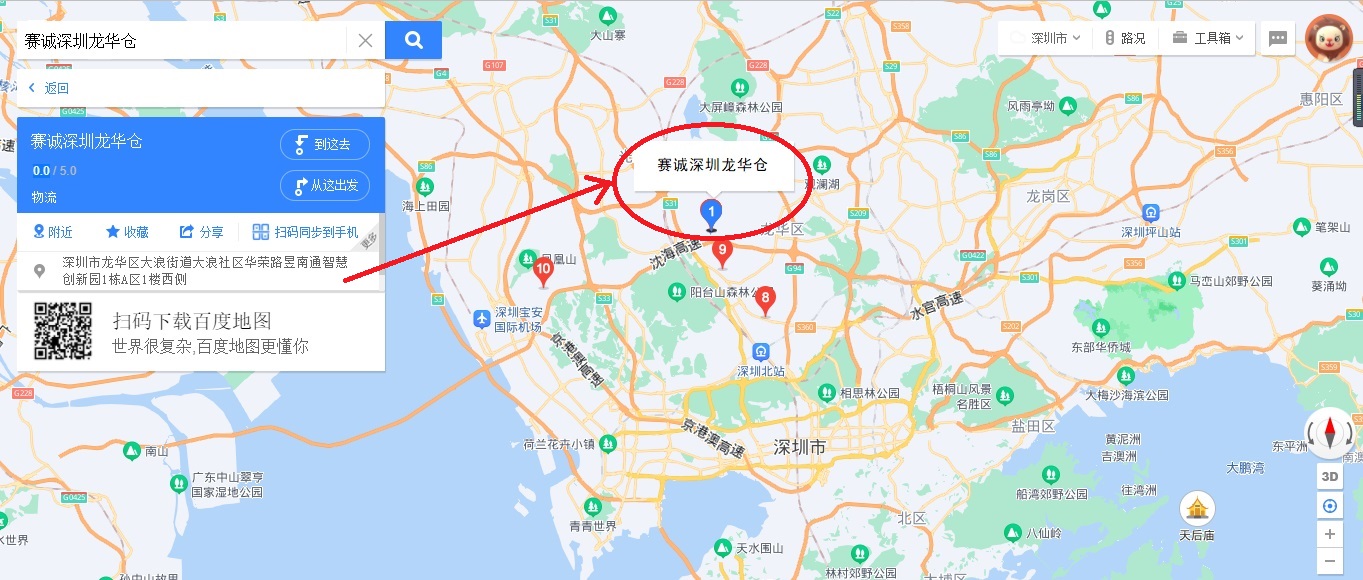1363x580 pixels.
Task: Open 附近 nearby search
Action: 53,232
